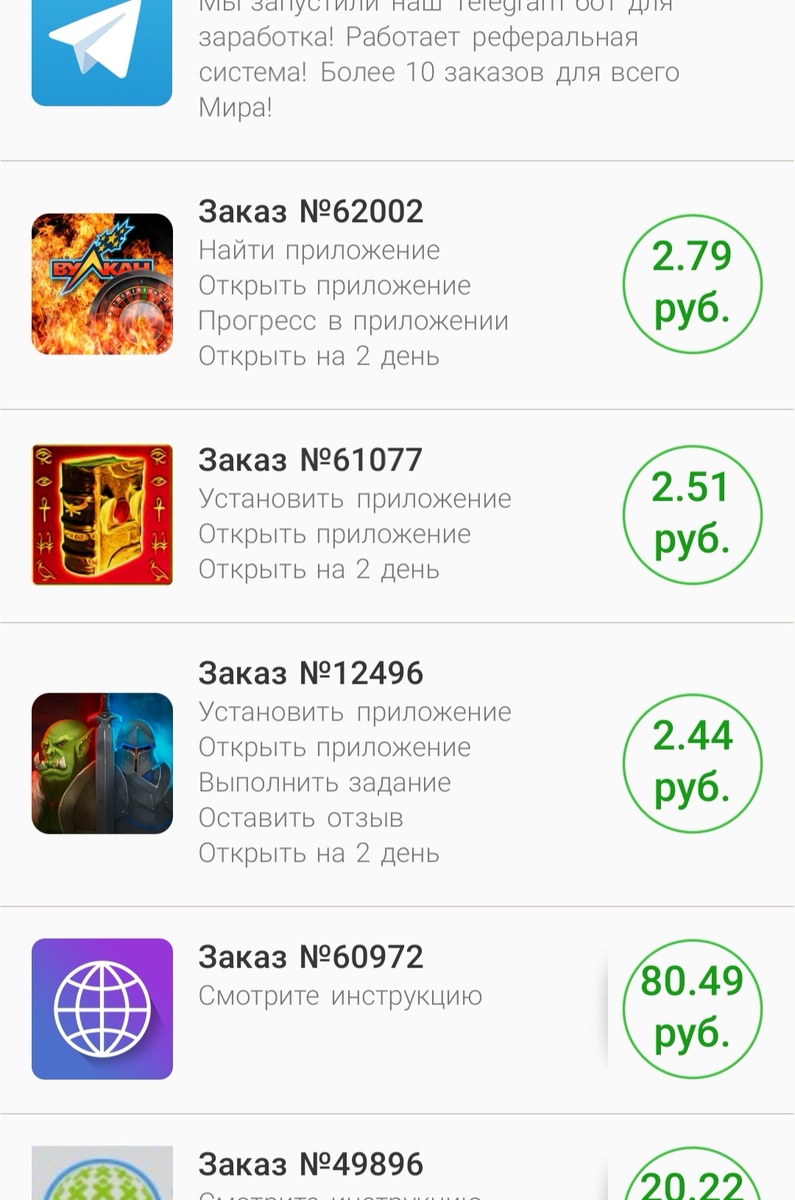Open order №62002

pyautogui.click(x=400, y=285)
